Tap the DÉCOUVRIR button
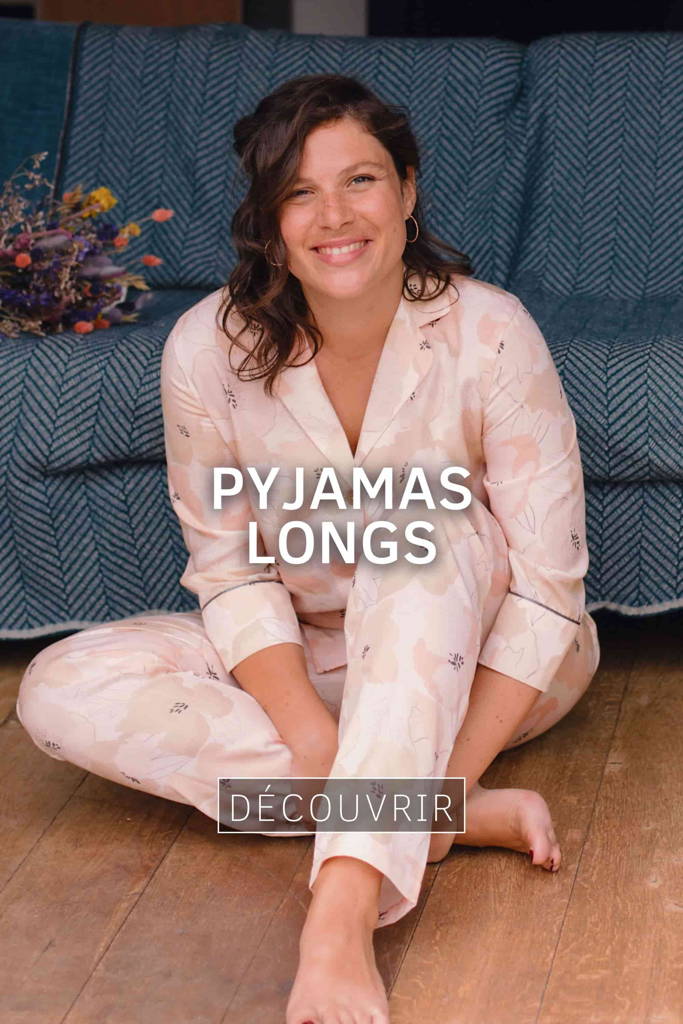The width and height of the screenshot is (683, 1024). 341,805
